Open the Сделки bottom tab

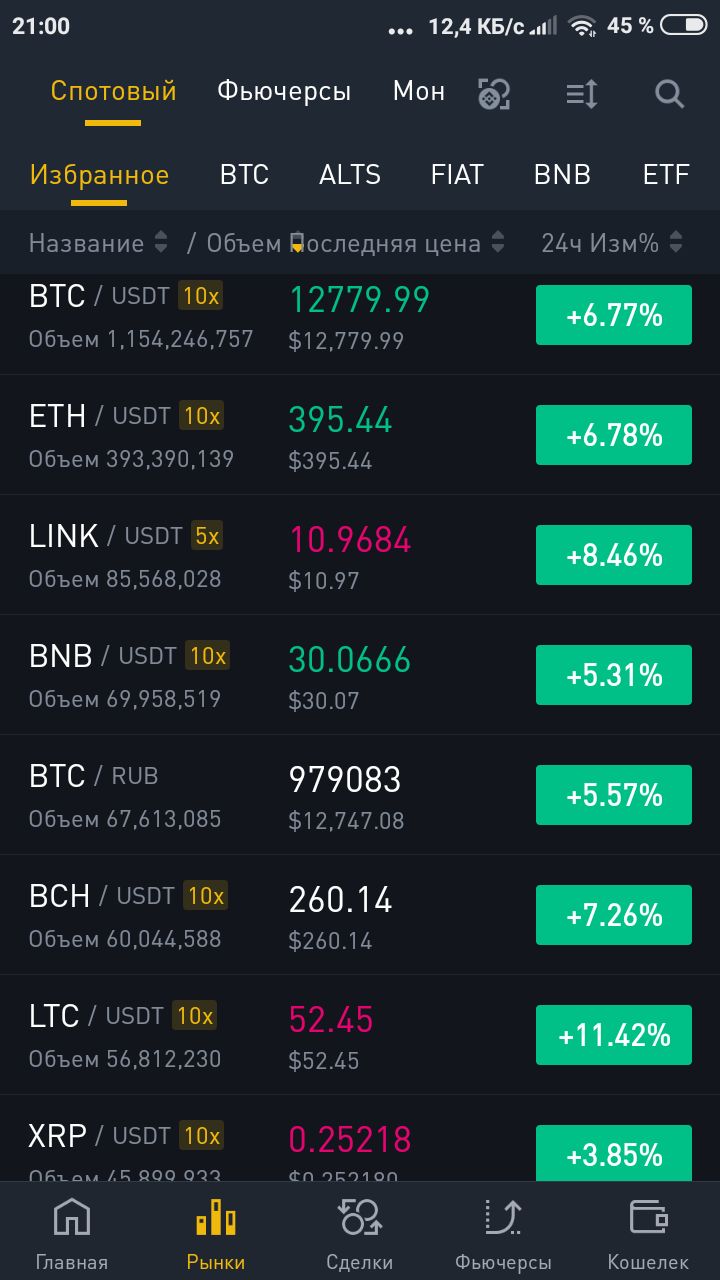click(360, 1233)
